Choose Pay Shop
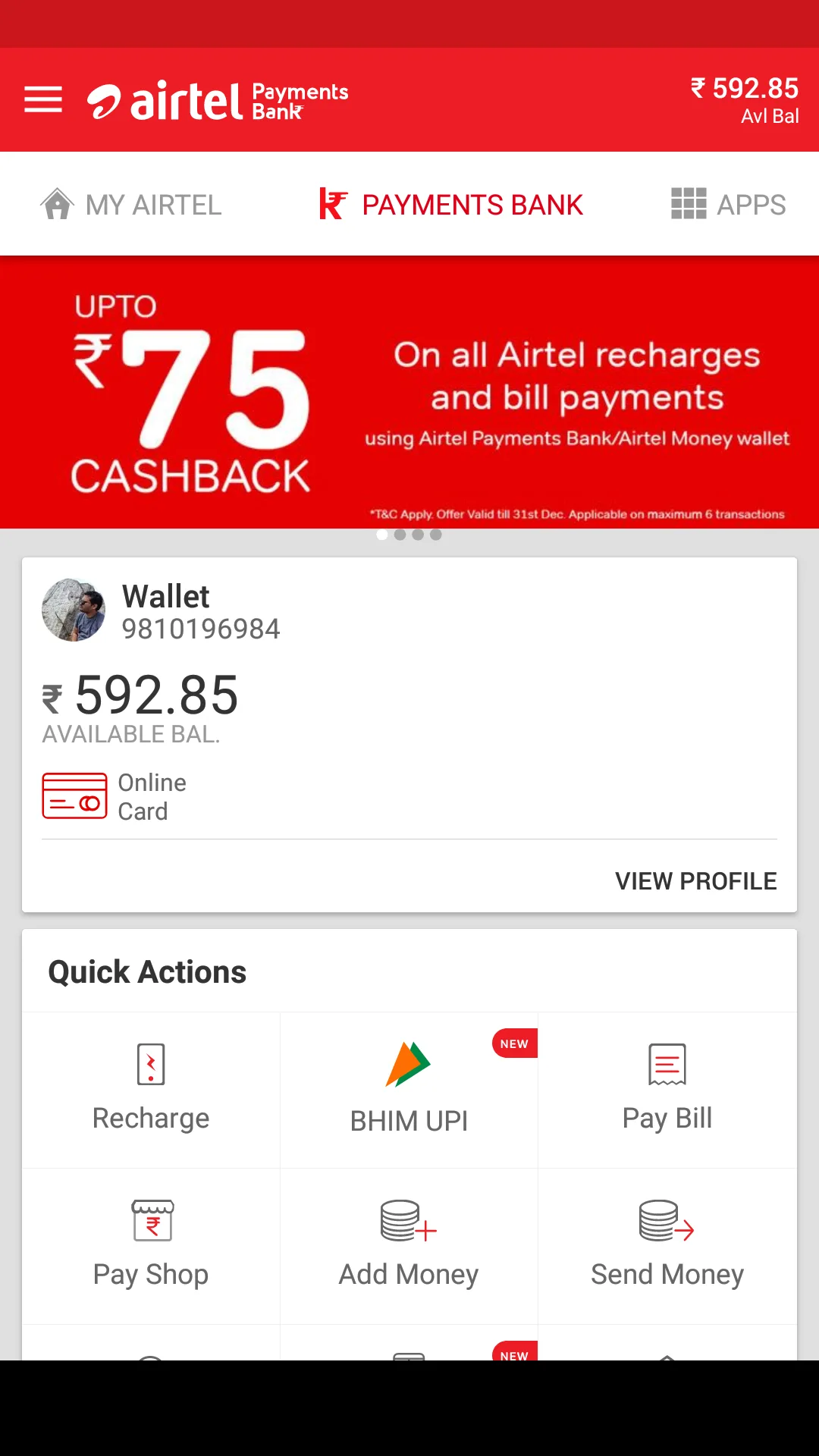This screenshot has height=1456, width=819. (x=151, y=1246)
